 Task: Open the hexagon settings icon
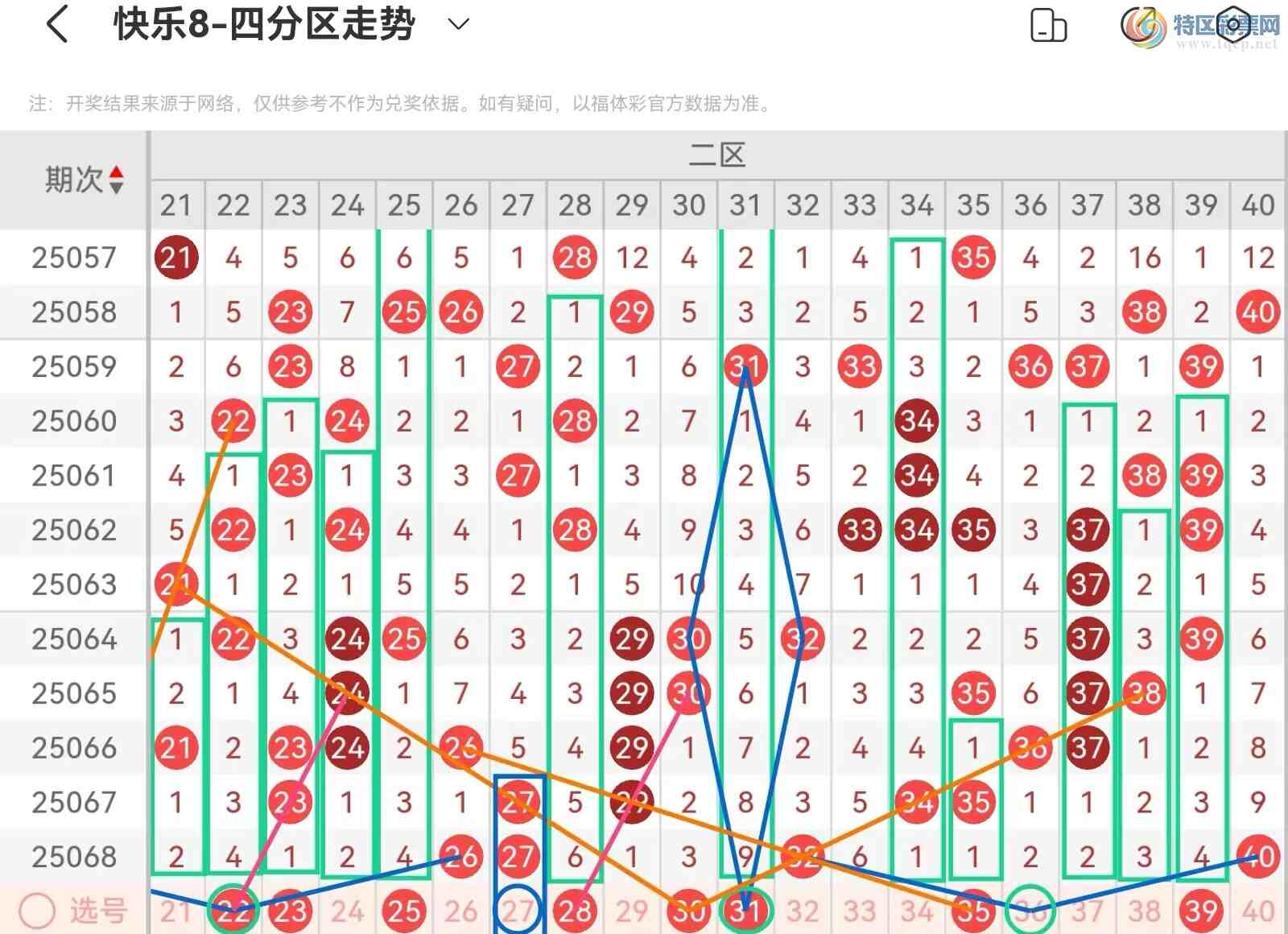pyautogui.click(x=1232, y=25)
